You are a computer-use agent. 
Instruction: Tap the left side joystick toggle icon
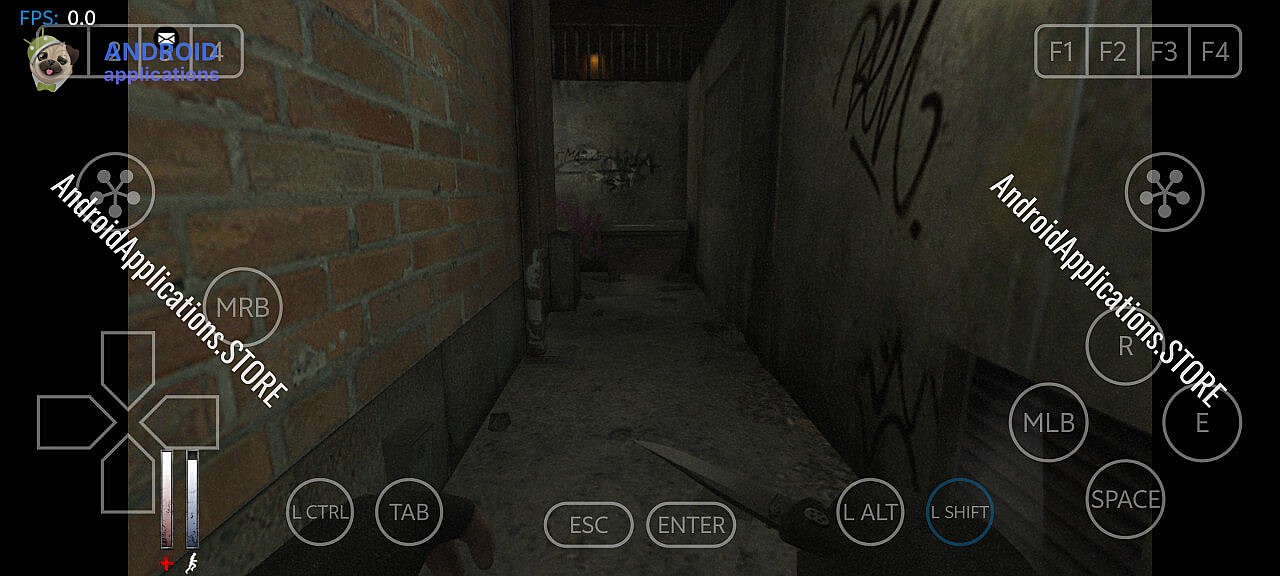[116, 191]
